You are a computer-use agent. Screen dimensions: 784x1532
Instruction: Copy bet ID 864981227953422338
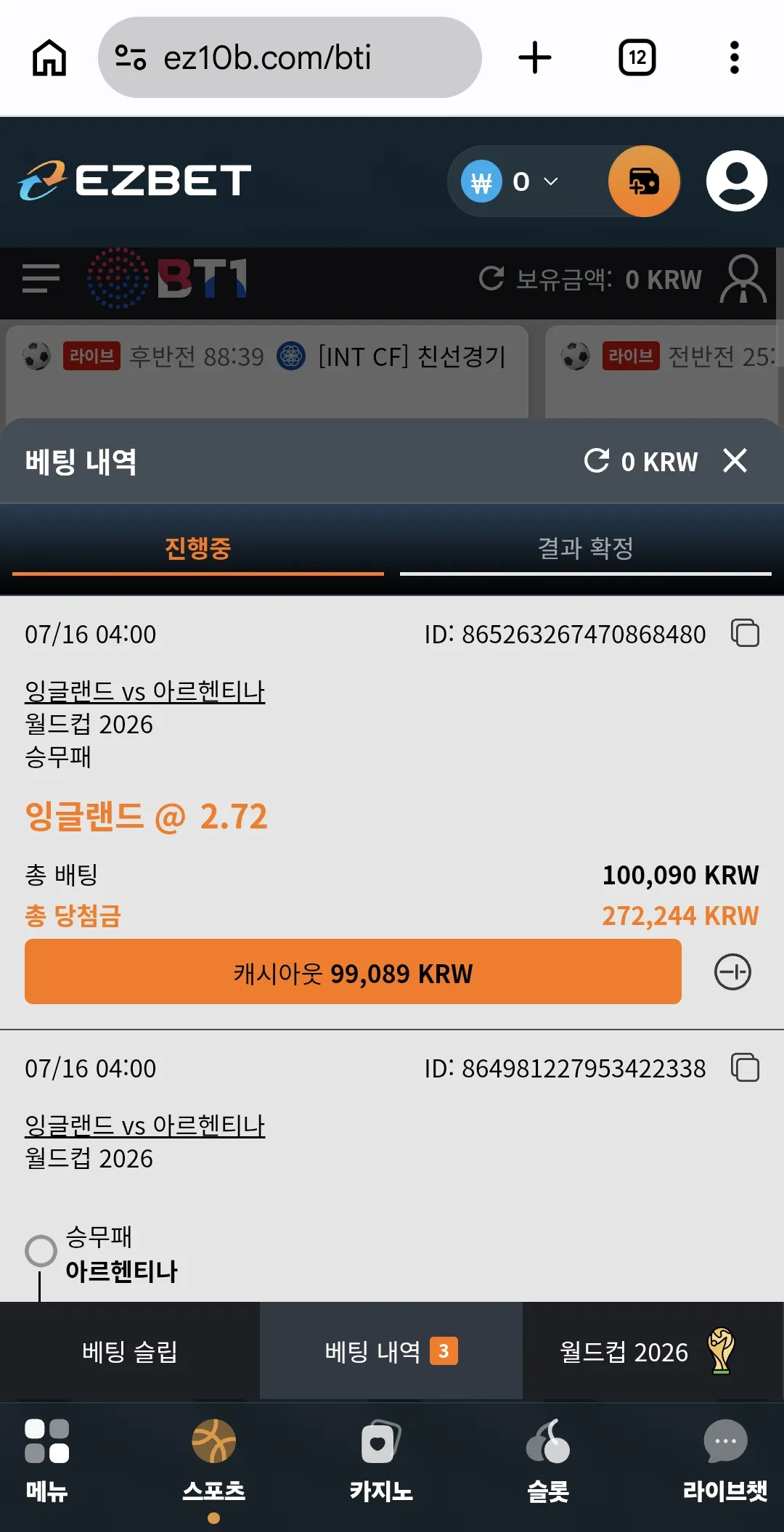[x=745, y=1067]
